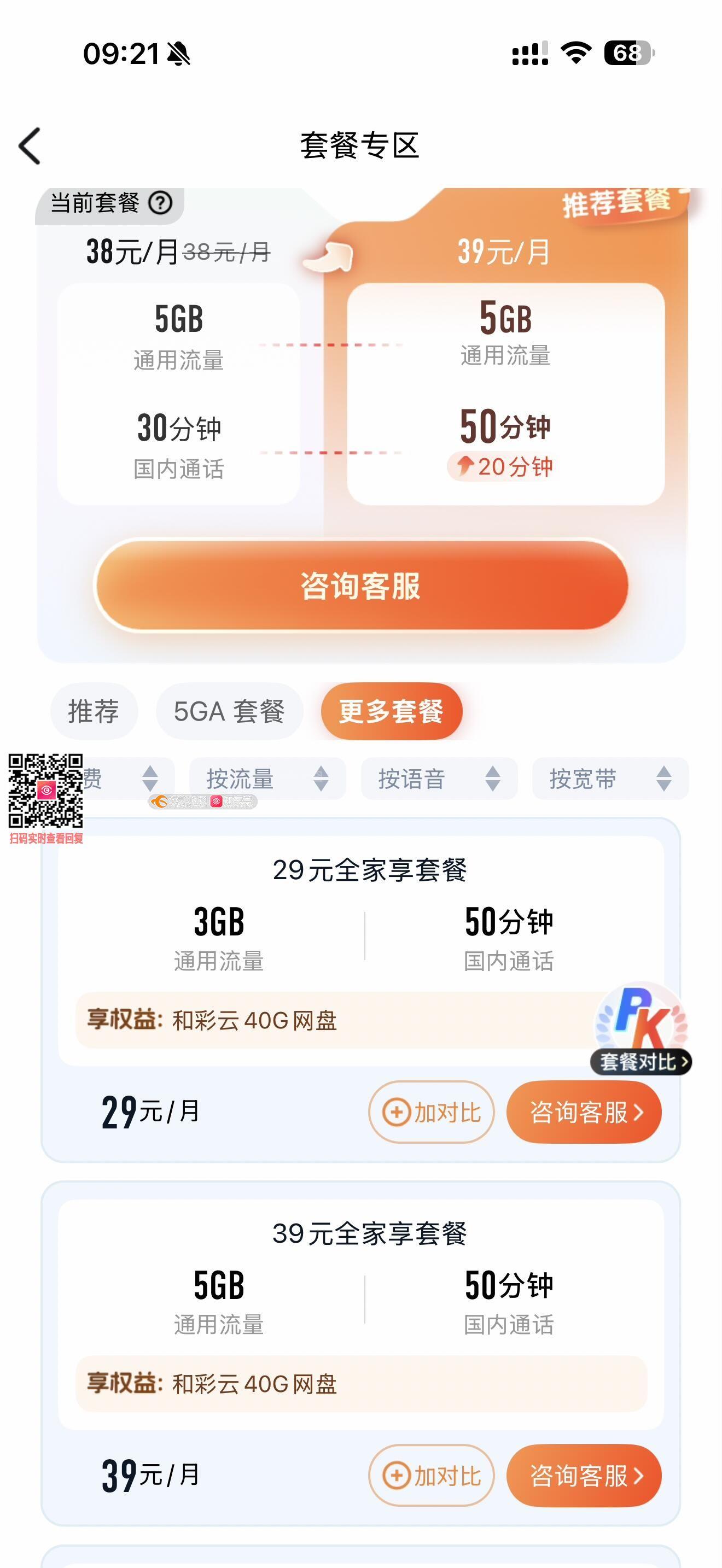The image size is (722, 1568).
Task: Open the PK 套餐对比 floating button
Action: pyautogui.click(x=641, y=1029)
